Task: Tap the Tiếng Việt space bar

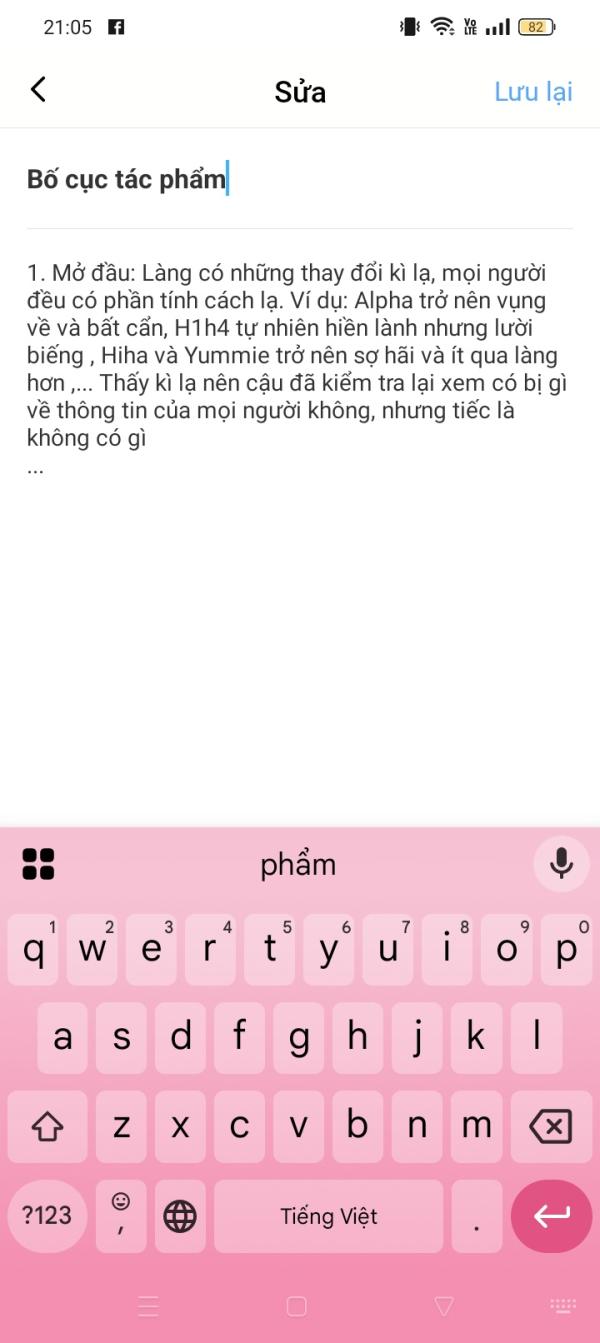Action: (328, 1216)
